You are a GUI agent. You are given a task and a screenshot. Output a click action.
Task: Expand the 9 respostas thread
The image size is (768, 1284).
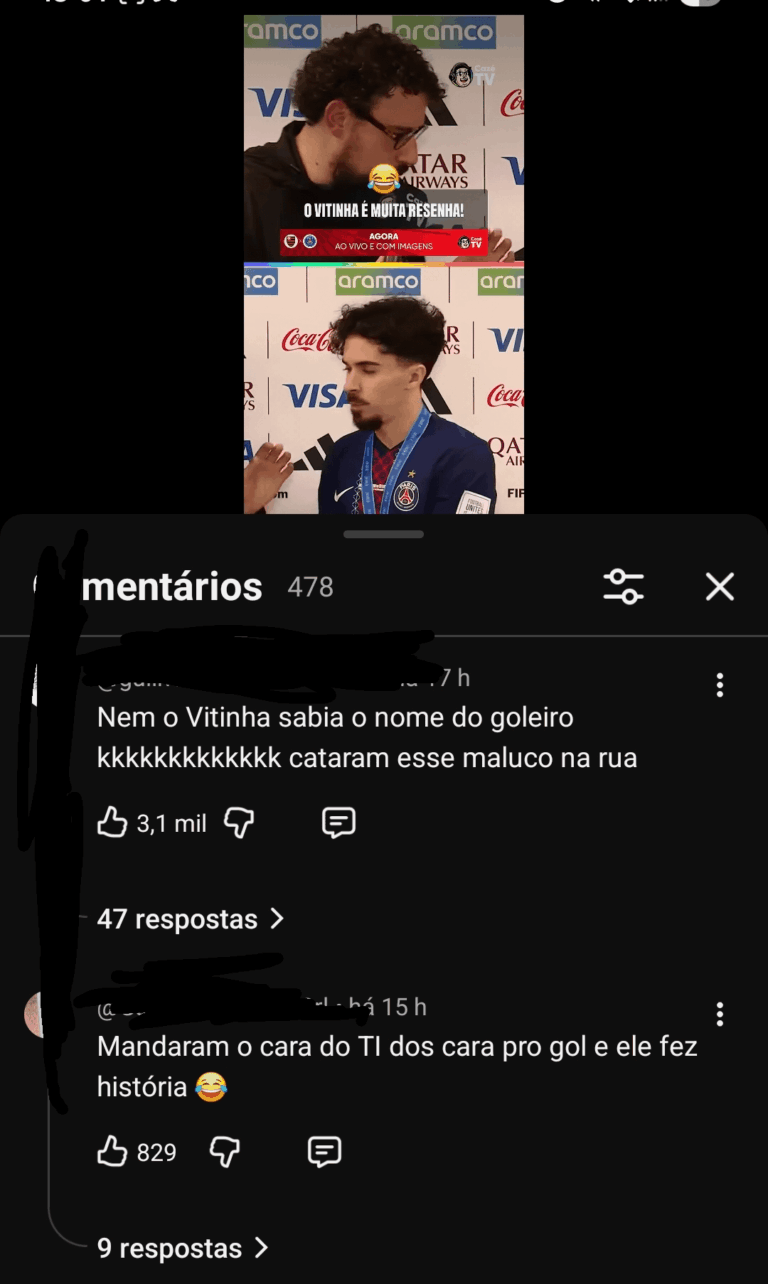point(183,1248)
